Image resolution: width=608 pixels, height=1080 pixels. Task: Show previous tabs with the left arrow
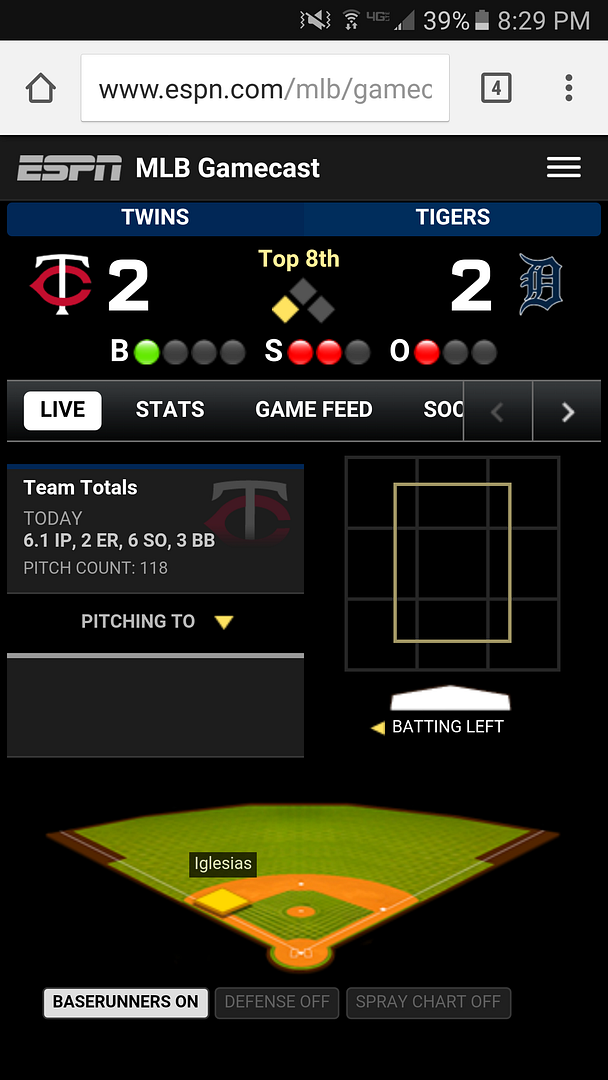point(498,411)
